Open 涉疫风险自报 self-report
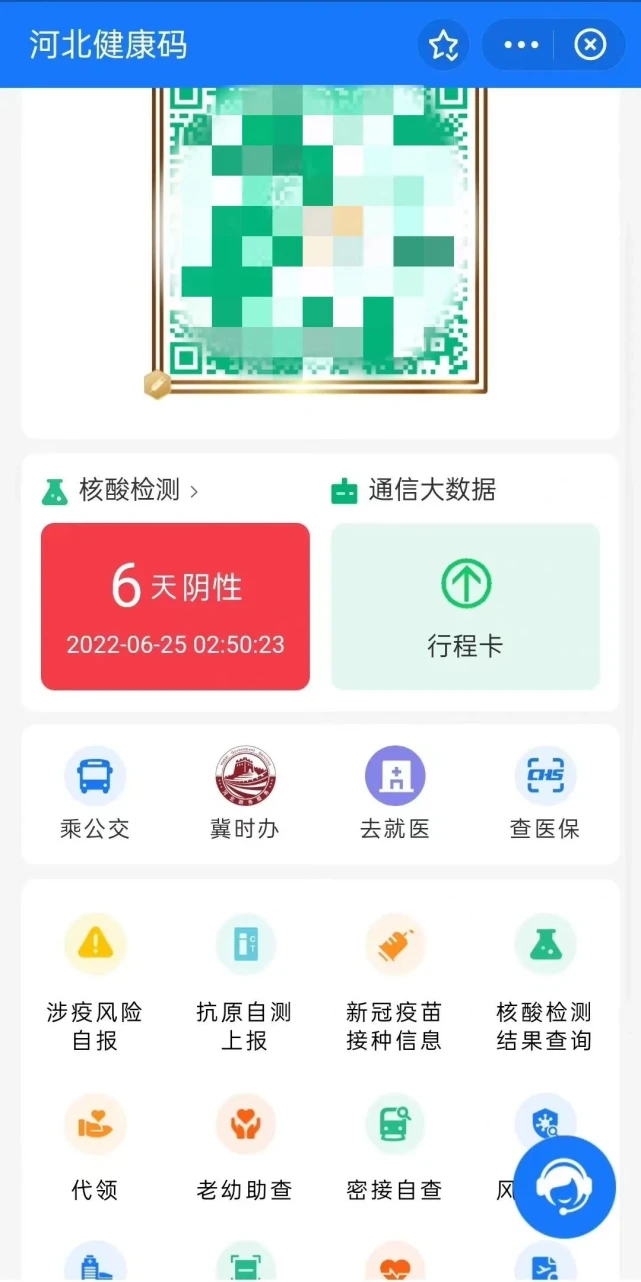Viewport: 641px width, 1282px height. click(x=95, y=983)
